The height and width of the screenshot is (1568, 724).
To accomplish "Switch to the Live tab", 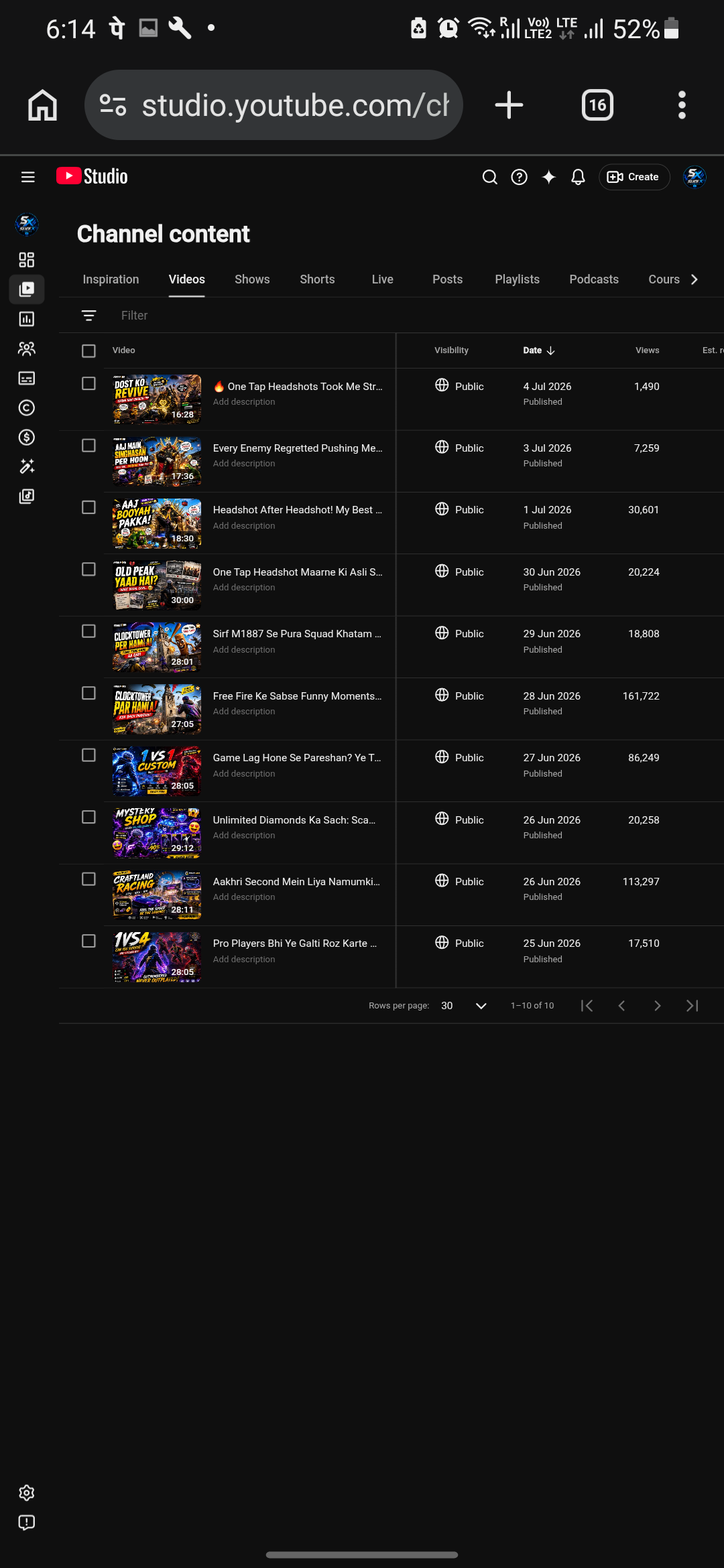I will [382, 279].
